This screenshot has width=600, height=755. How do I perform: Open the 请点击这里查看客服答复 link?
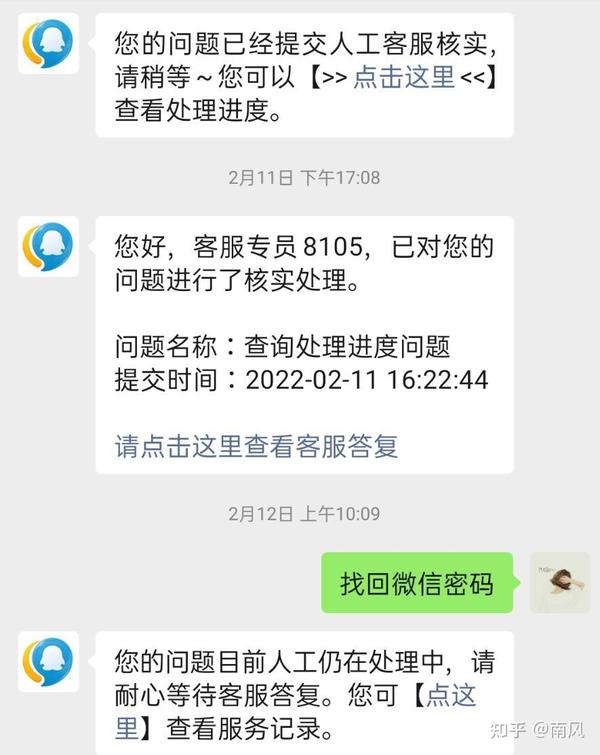tap(257, 444)
